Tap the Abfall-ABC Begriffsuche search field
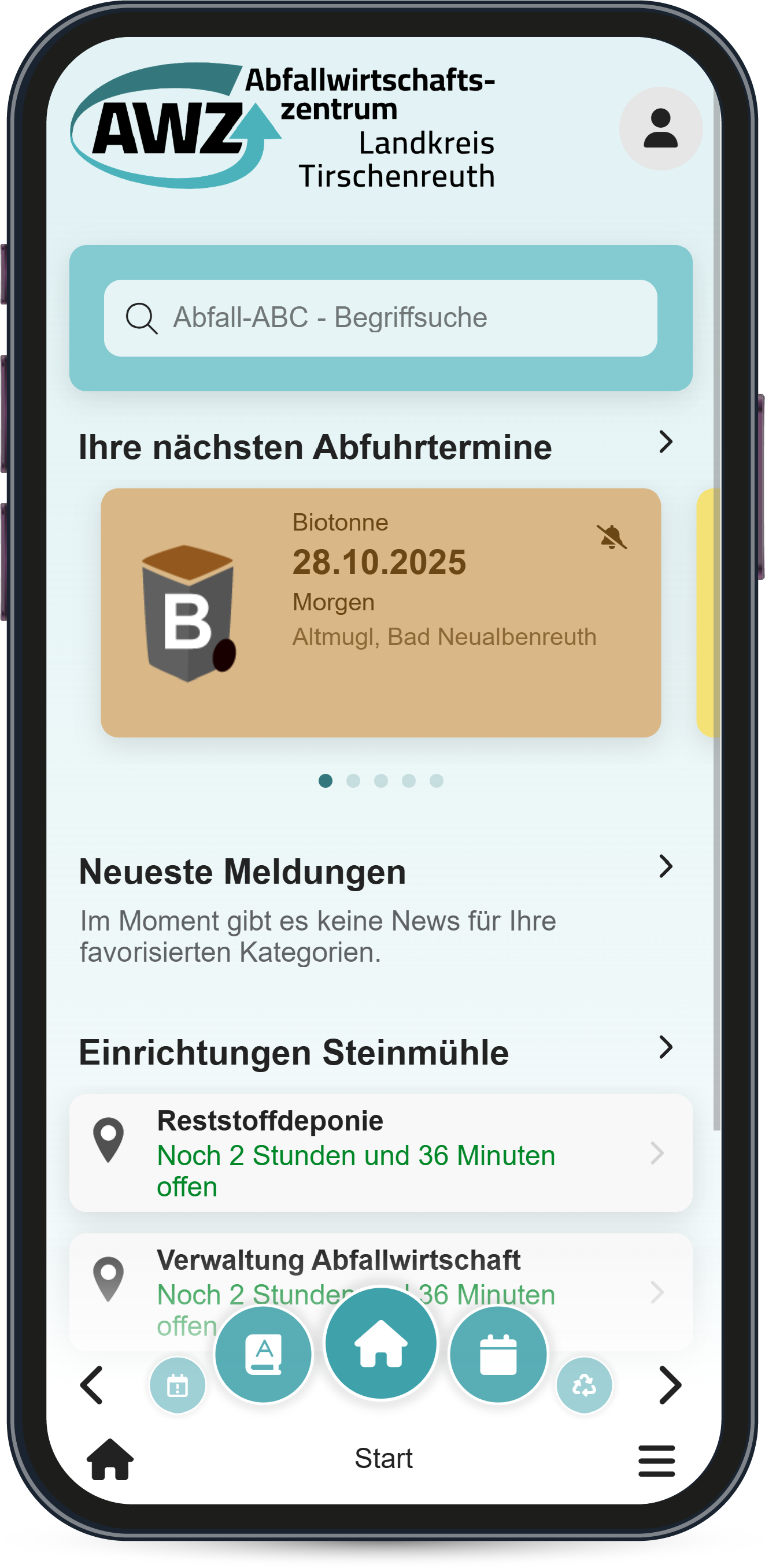This screenshot has height=1568, width=765. coord(380,318)
